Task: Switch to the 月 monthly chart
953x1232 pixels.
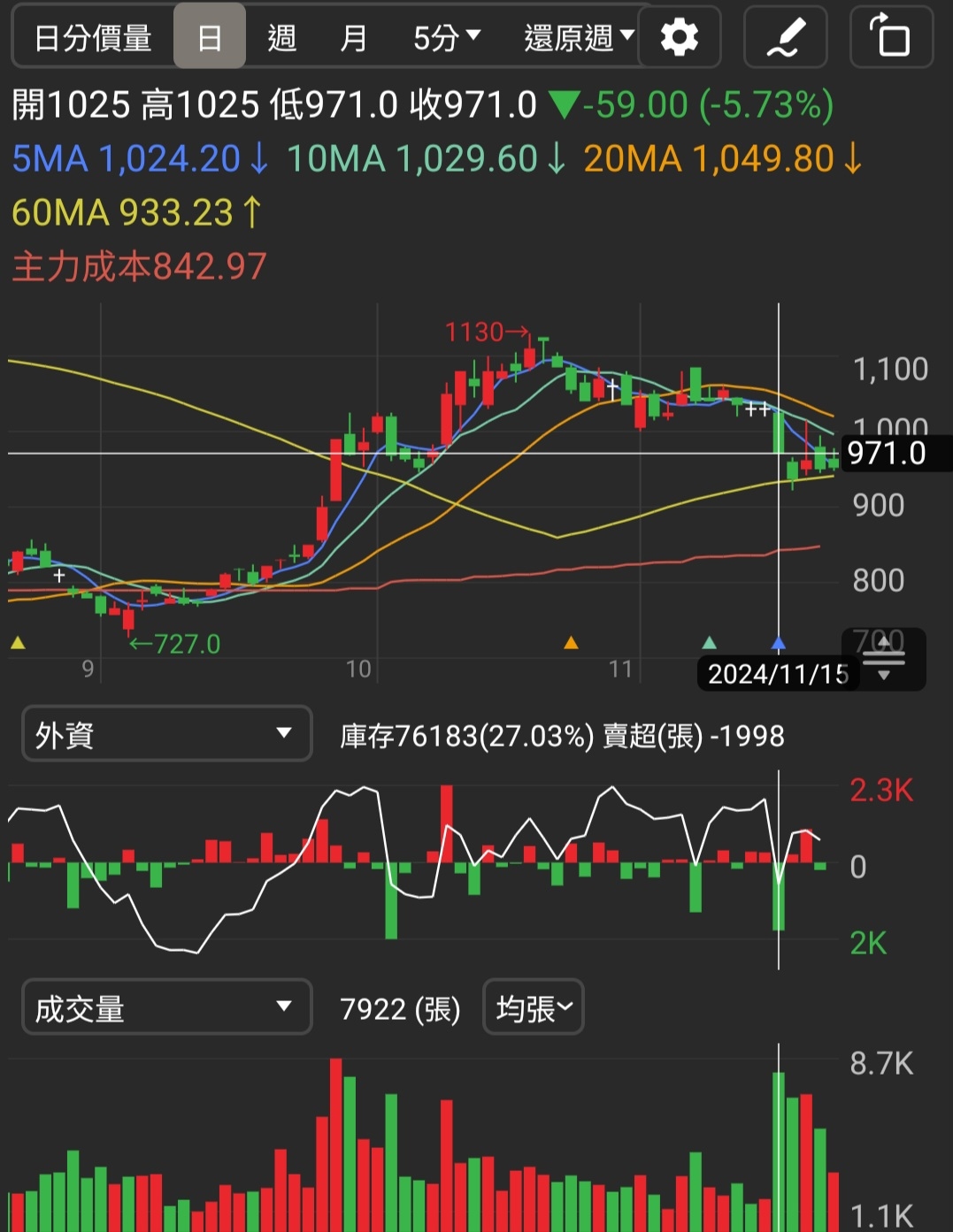Action: [353, 38]
